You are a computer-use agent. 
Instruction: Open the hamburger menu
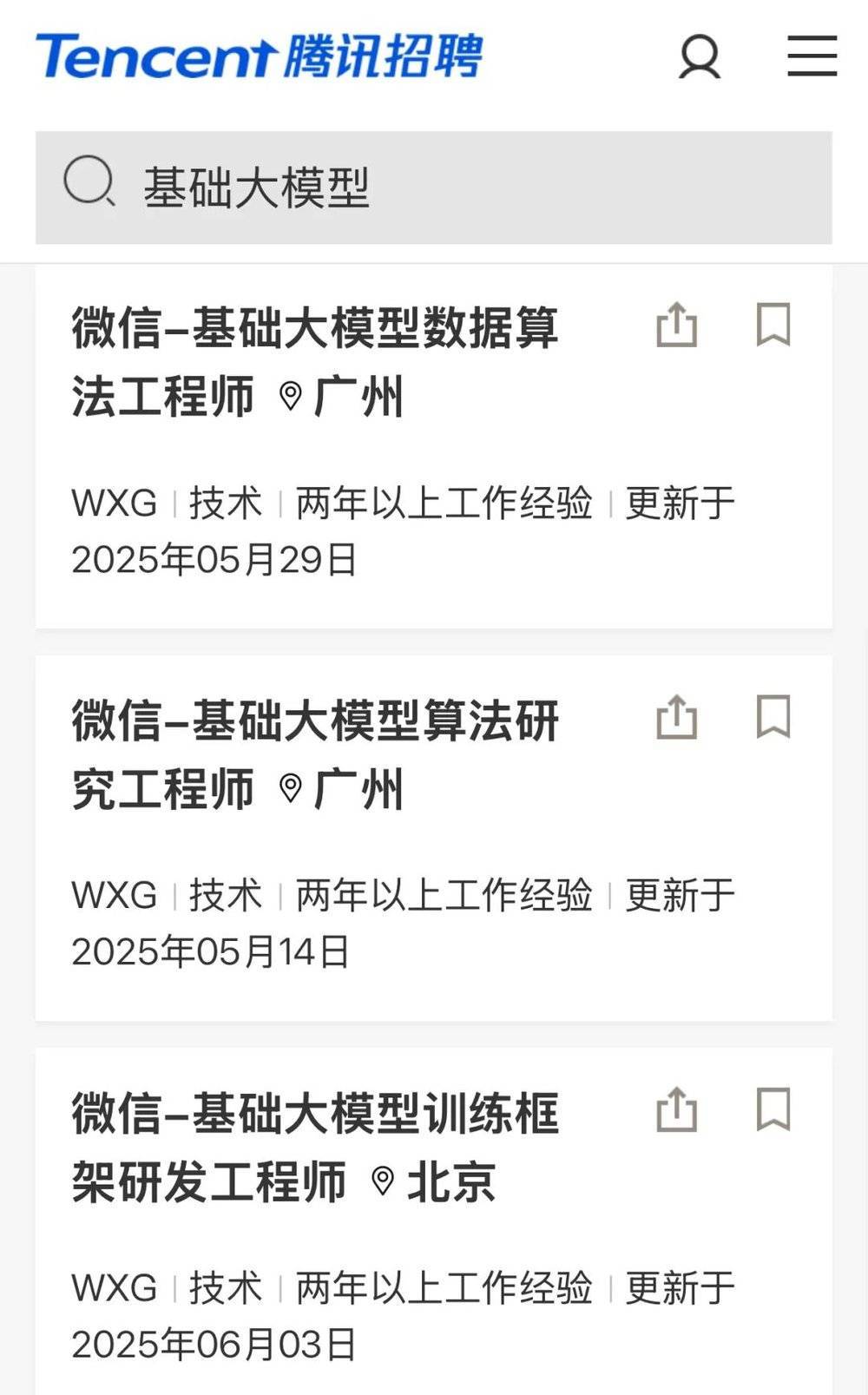coord(812,56)
